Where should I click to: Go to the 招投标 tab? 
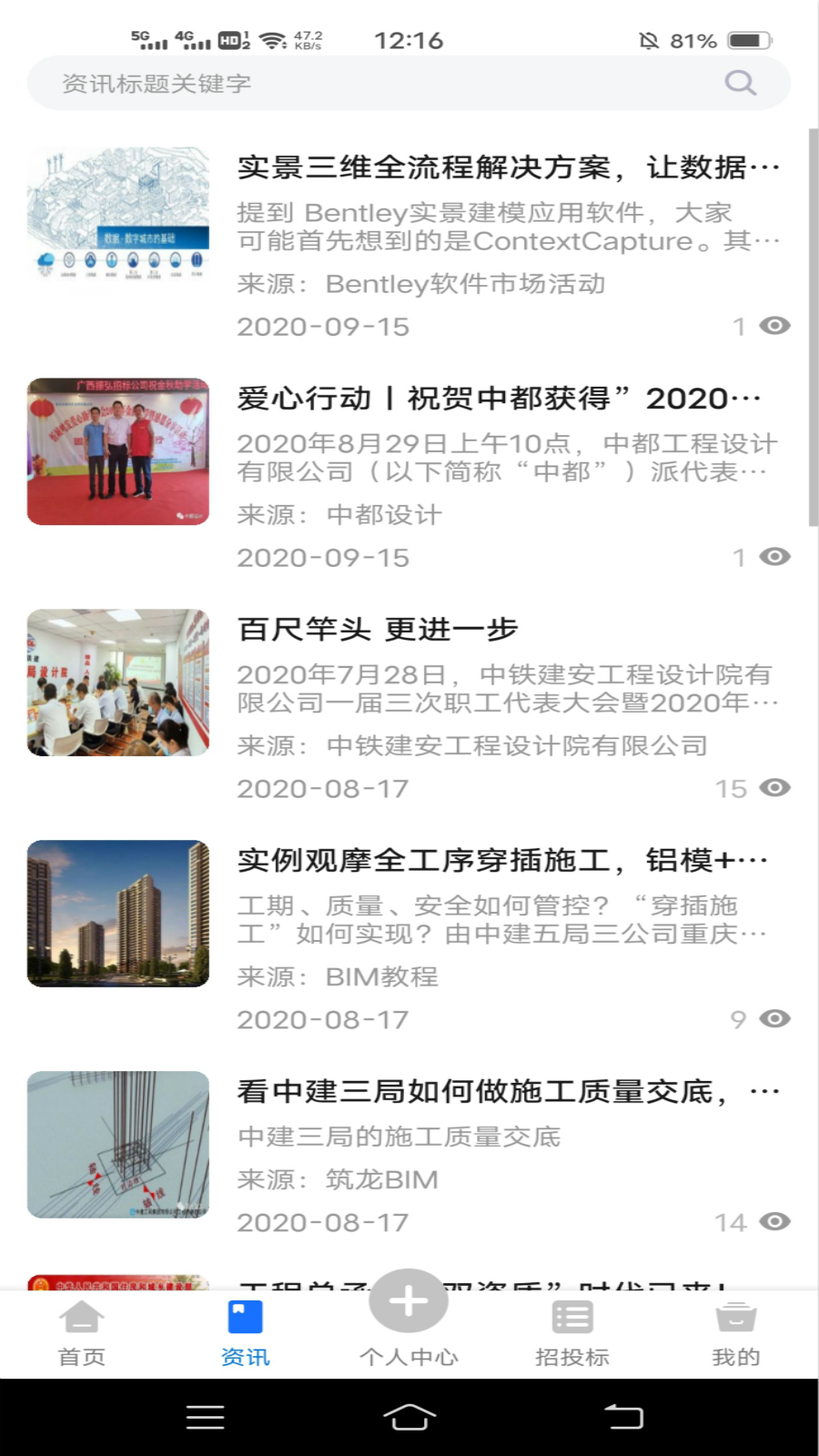coord(572,1334)
